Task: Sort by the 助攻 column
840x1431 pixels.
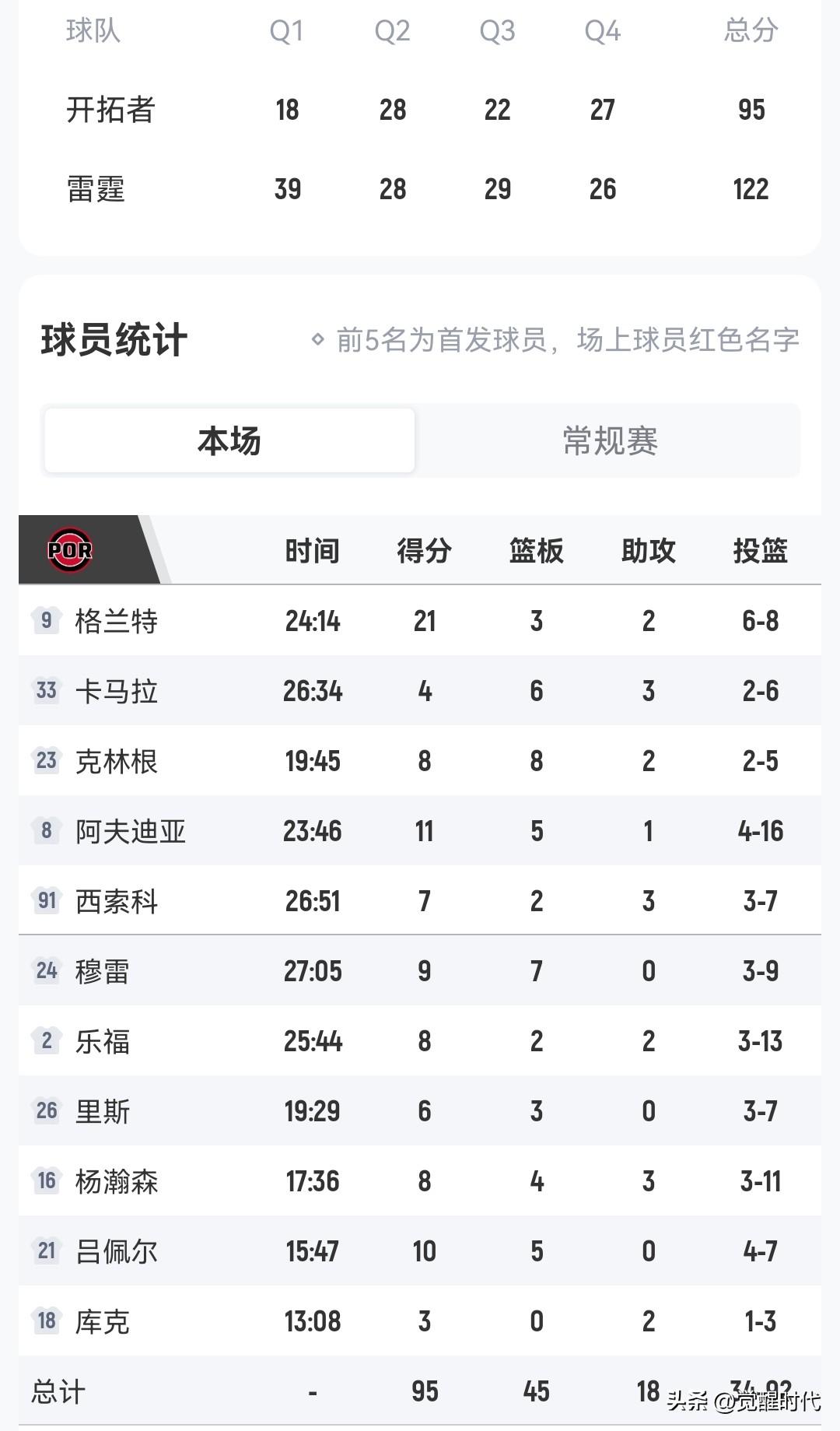Action: [x=648, y=550]
